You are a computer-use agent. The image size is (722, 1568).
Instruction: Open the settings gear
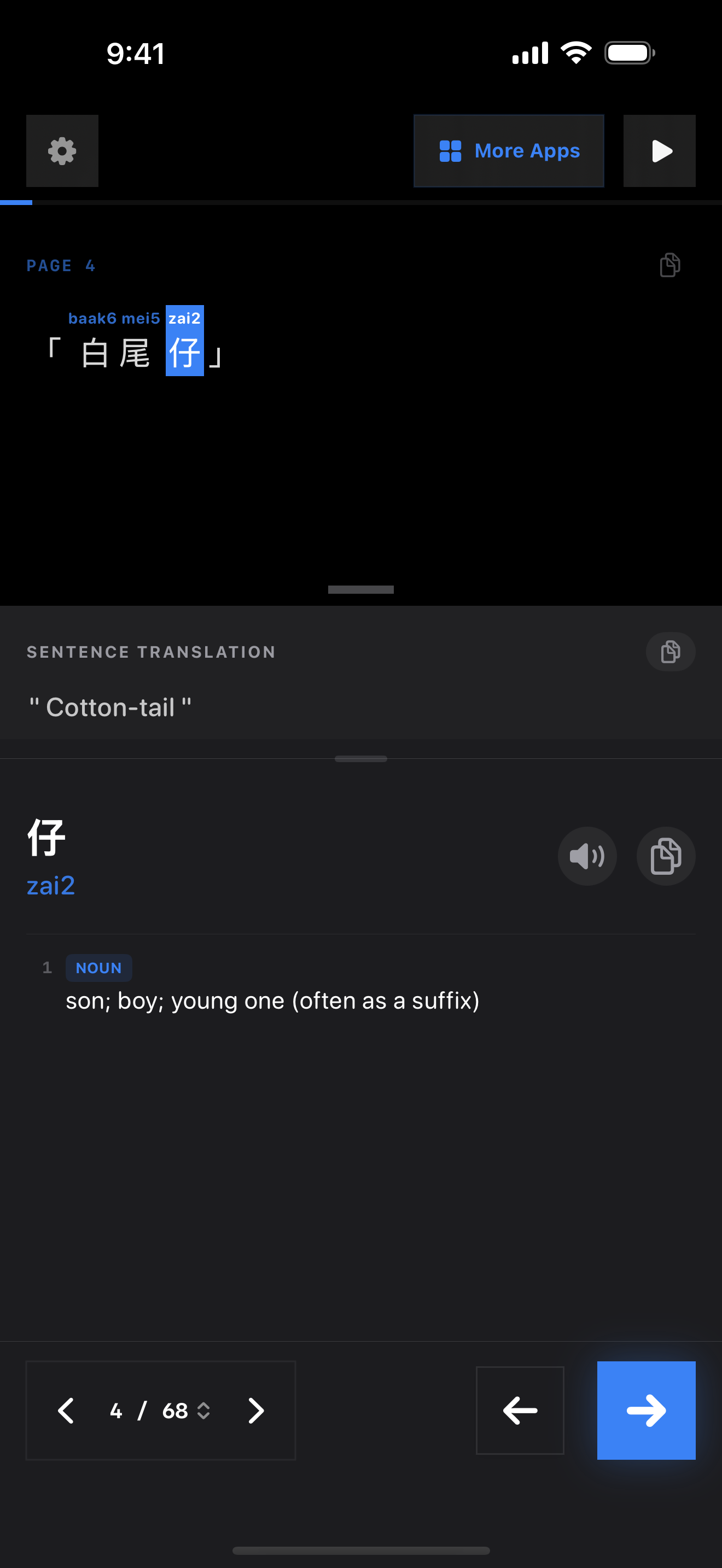[62, 151]
